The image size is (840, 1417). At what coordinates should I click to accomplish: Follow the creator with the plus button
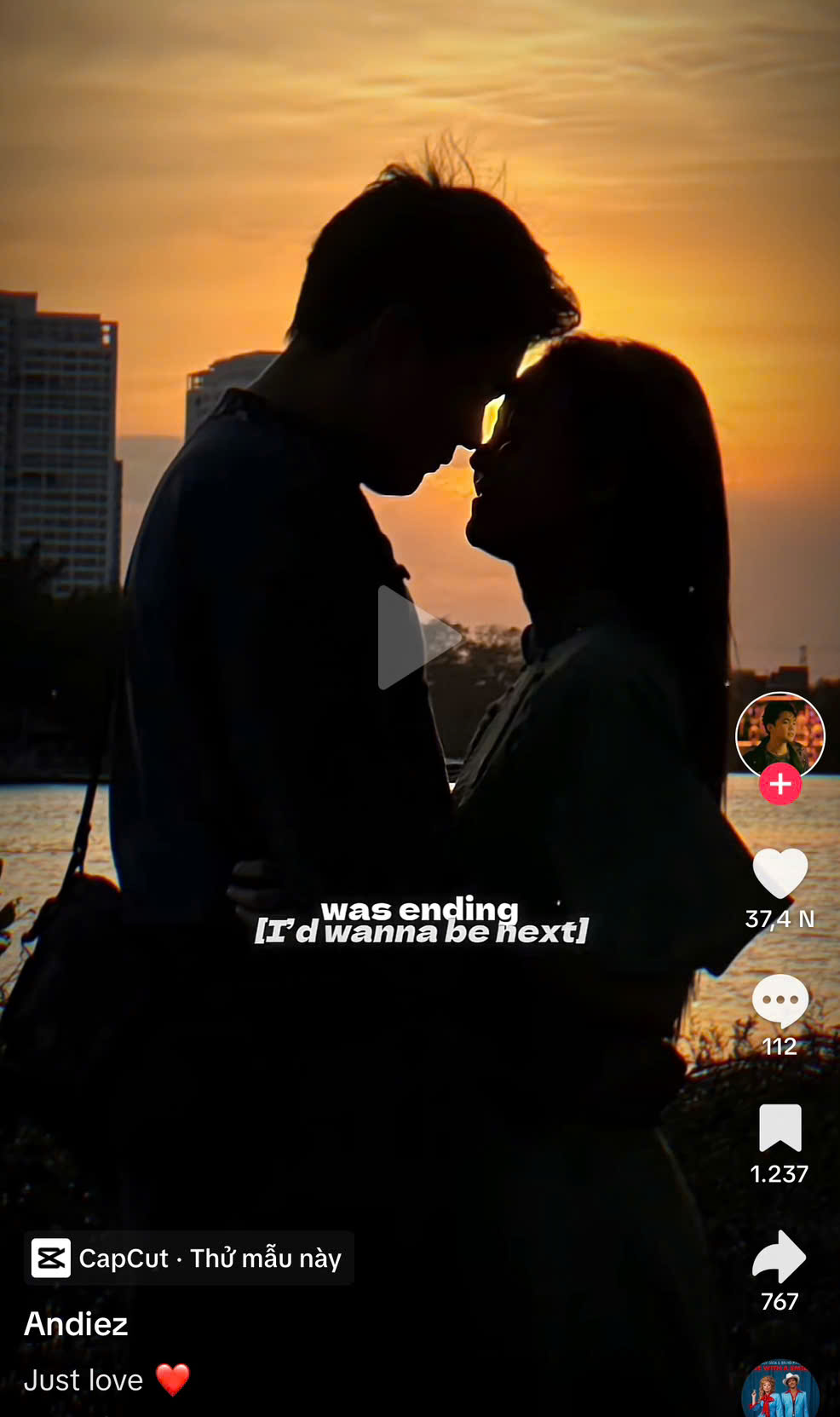click(780, 784)
